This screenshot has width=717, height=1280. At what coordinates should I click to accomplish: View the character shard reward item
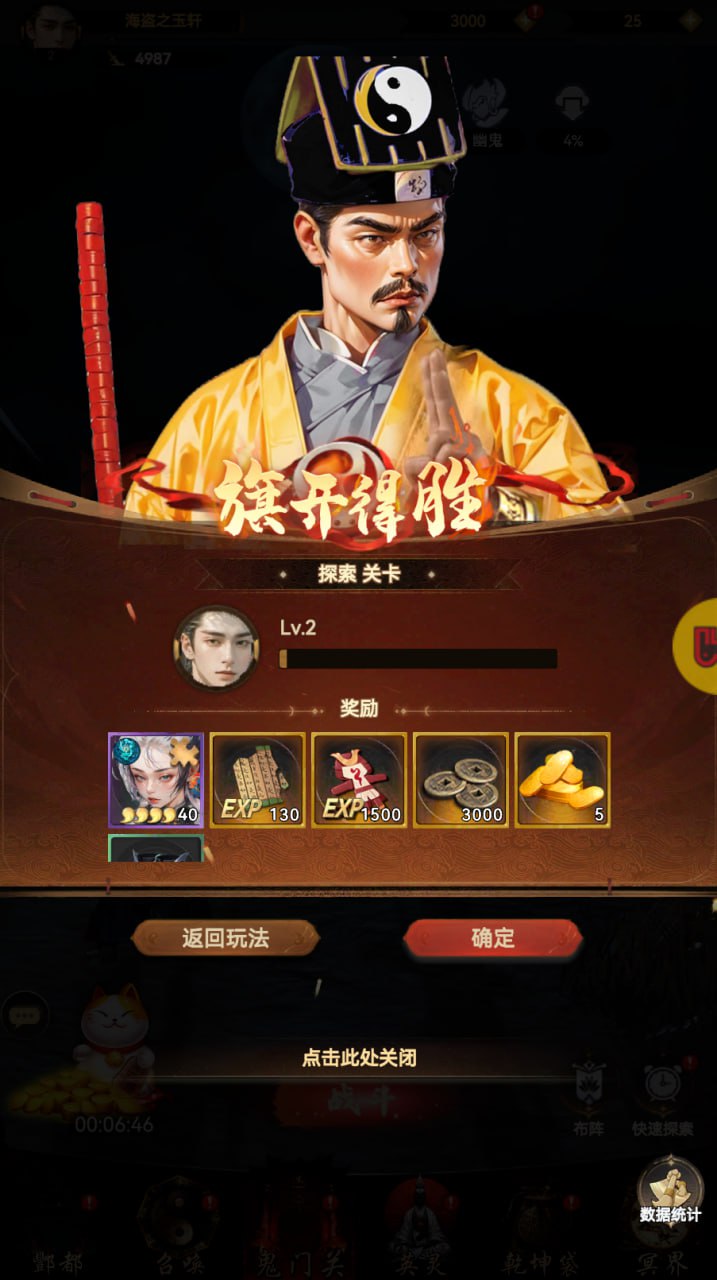pyautogui.click(x=156, y=780)
